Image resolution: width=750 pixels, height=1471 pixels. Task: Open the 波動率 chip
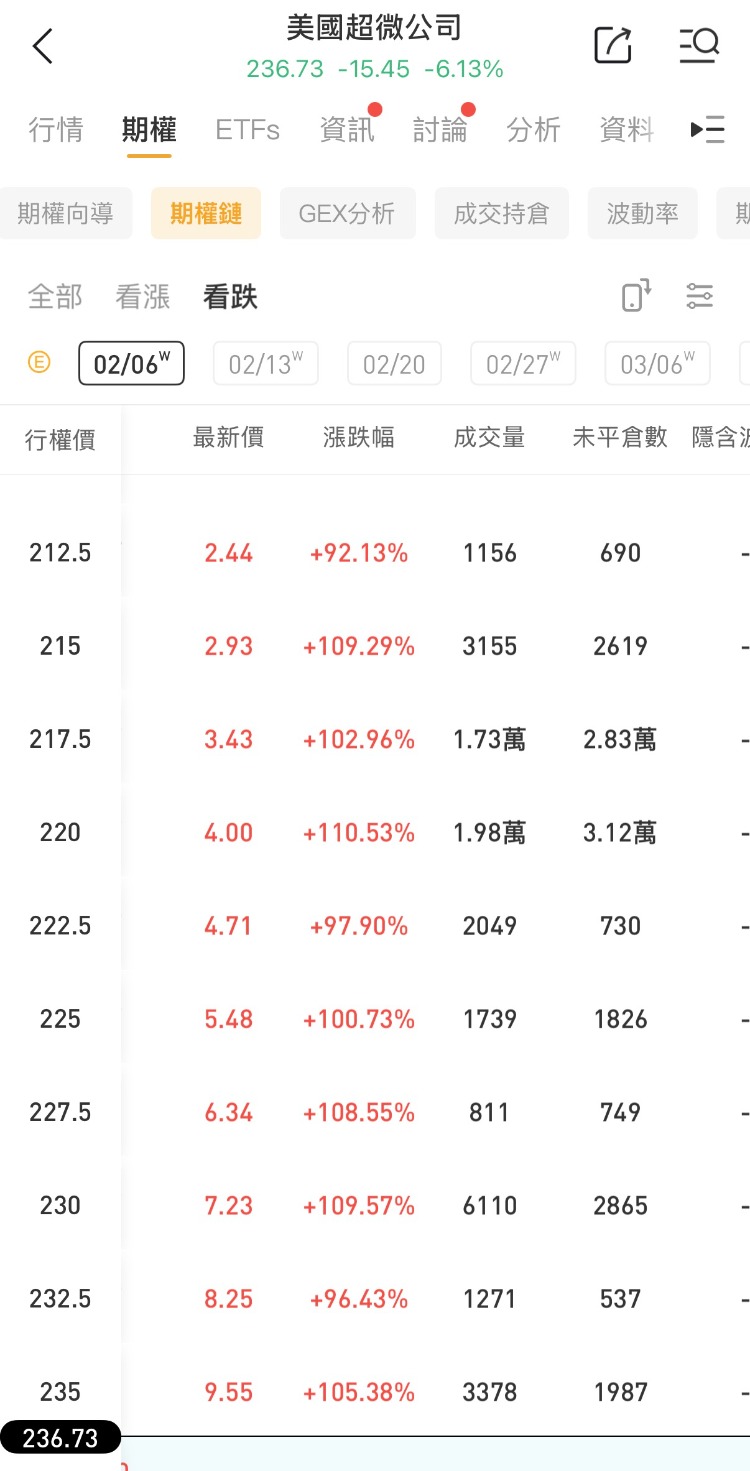click(643, 213)
